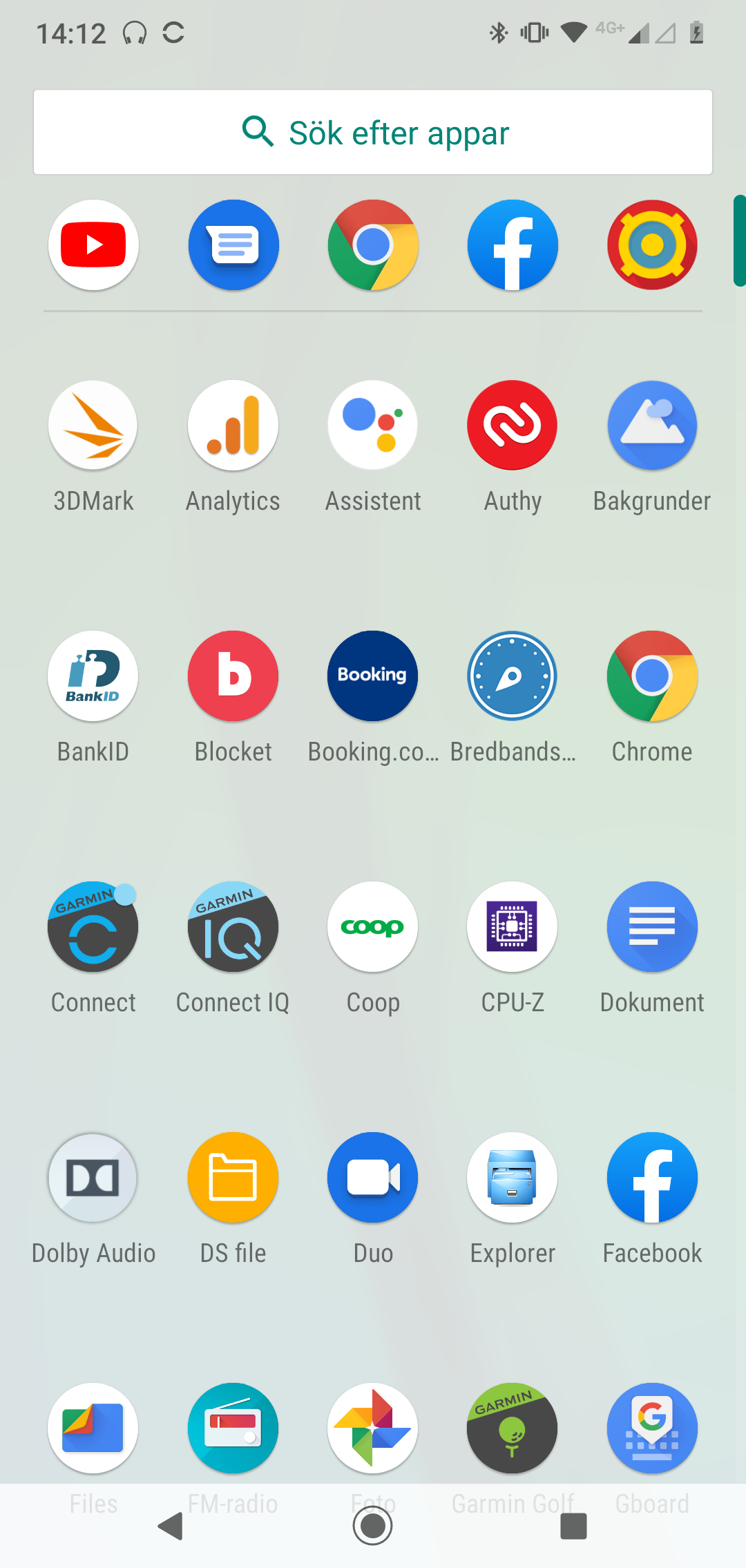Open the Coop app
This screenshot has width=746, height=1568.
pyautogui.click(x=373, y=927)
